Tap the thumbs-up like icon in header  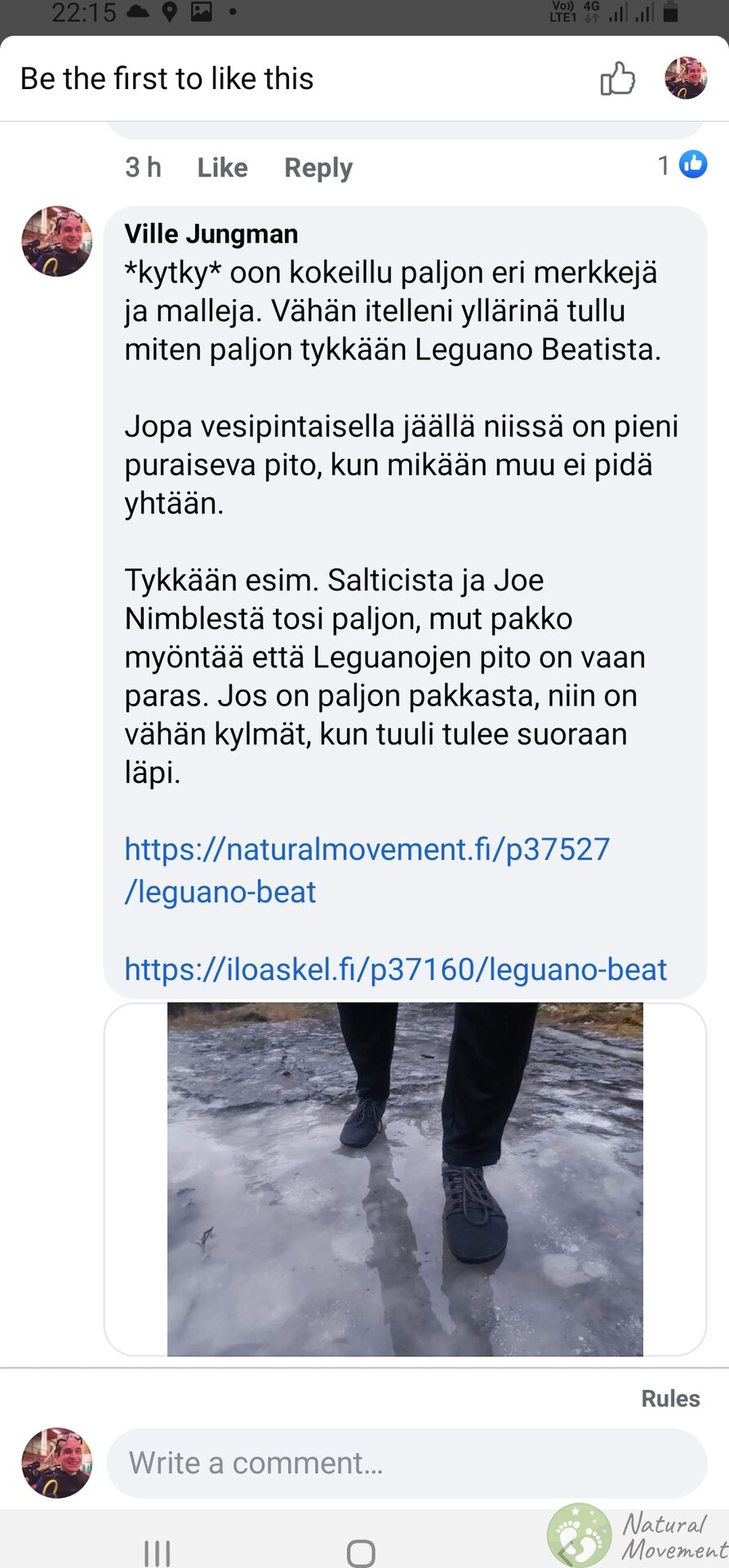617,78
